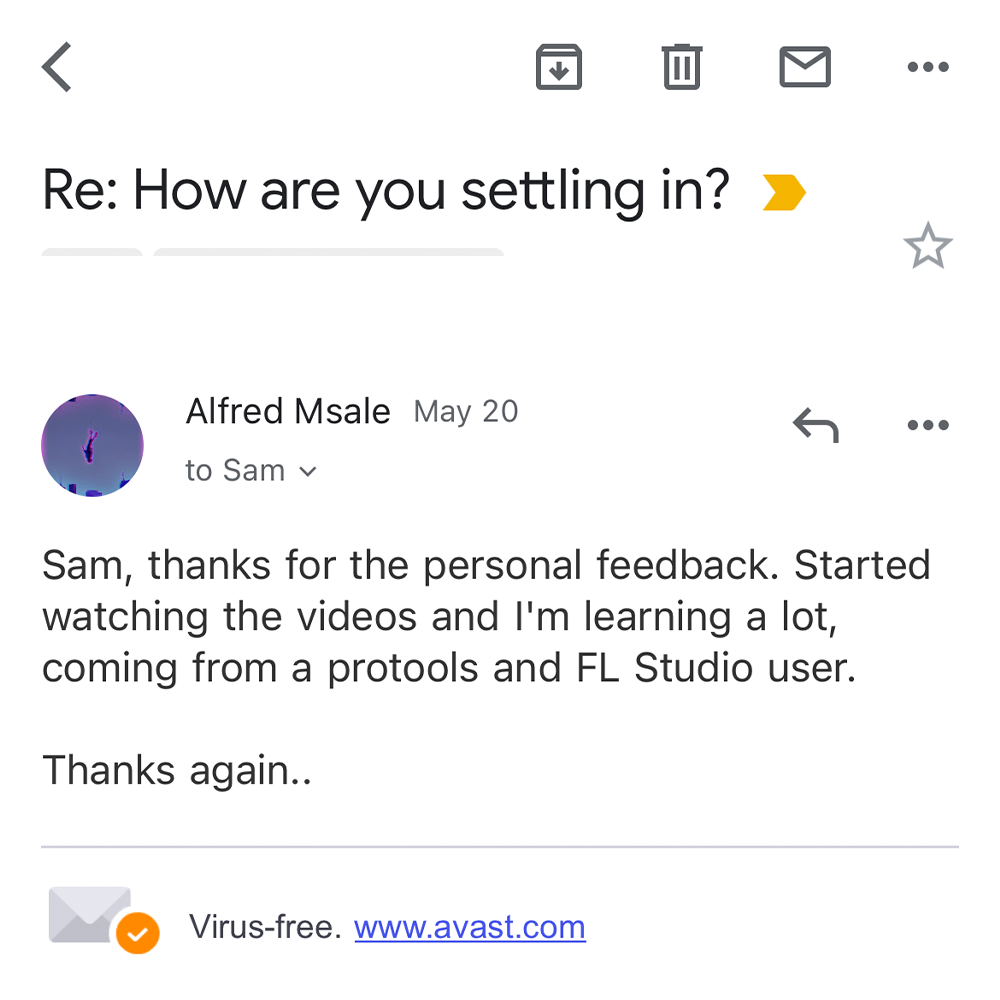
Task: Reply to Alfred Msale's message
Action: [815, 425]
